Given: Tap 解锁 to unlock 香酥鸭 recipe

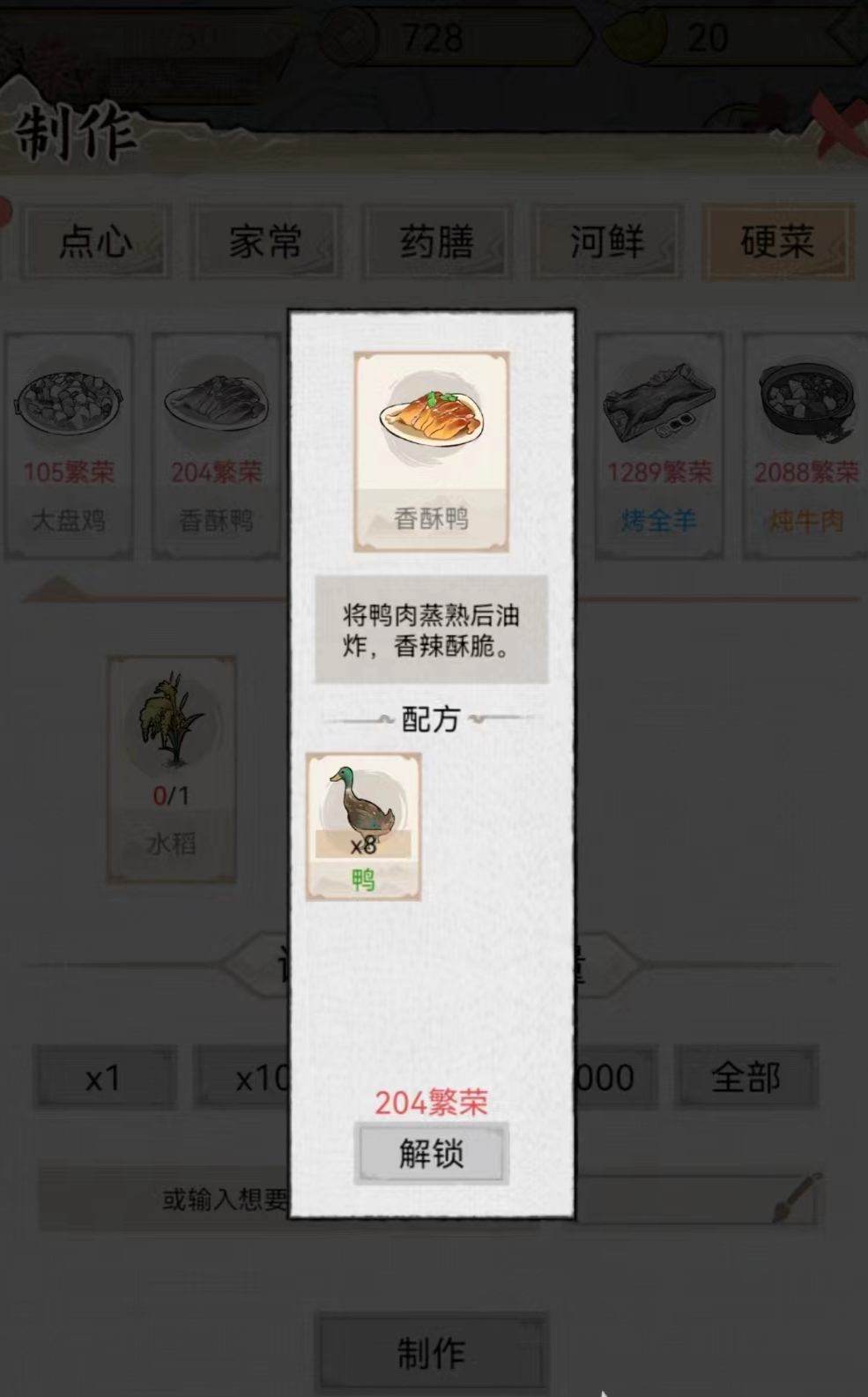Looking at the screenshot, I should (430, 1153).
